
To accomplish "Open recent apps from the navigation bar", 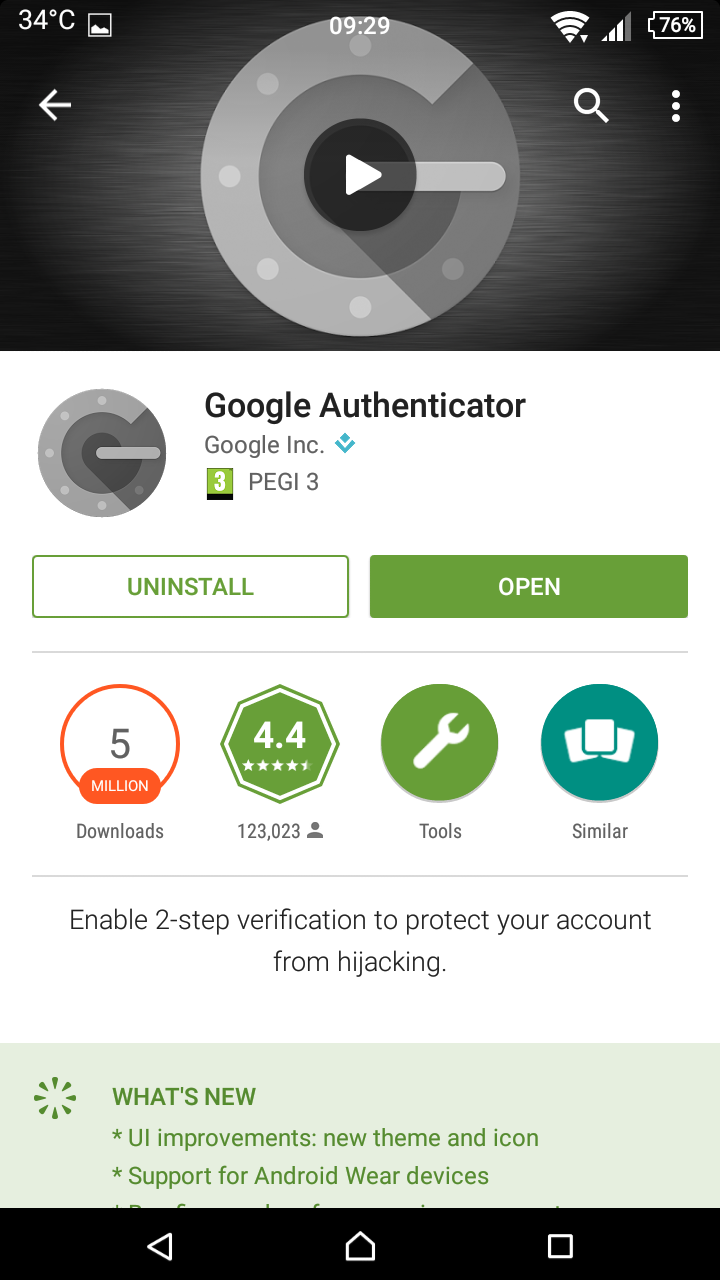I will [x=560, y=1245].
